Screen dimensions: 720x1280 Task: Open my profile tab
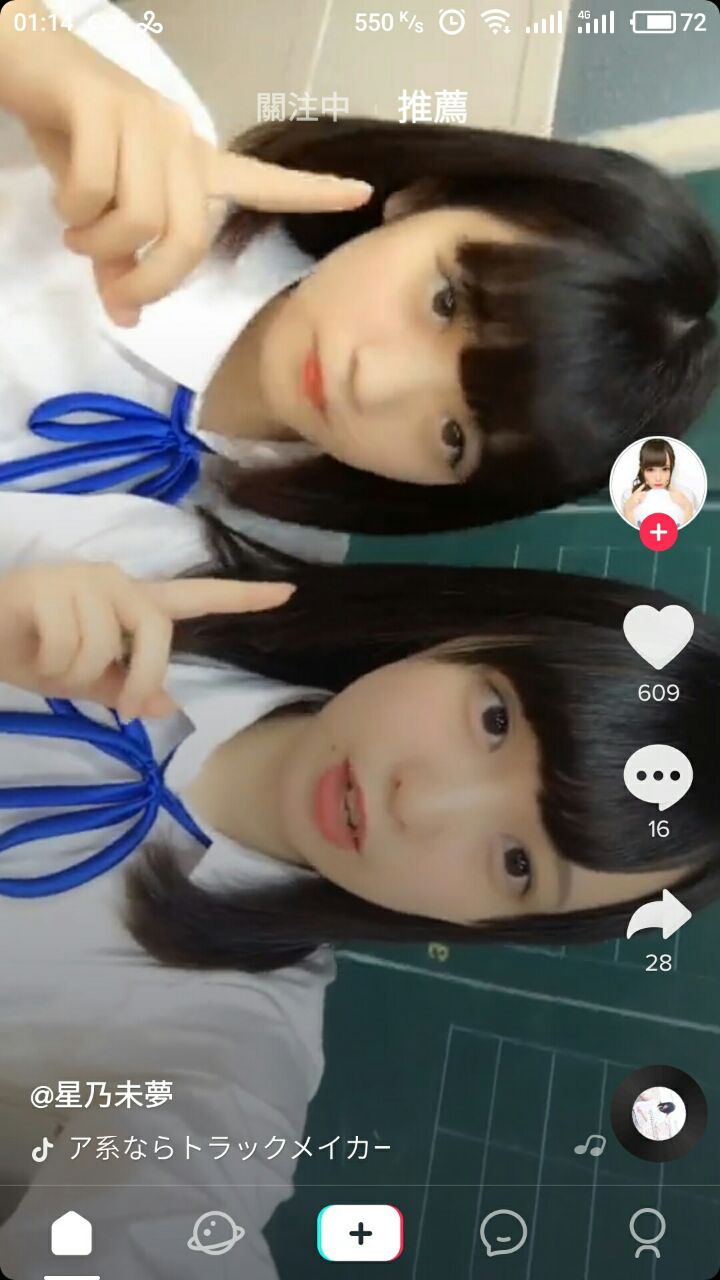[x=647, y=1234]
